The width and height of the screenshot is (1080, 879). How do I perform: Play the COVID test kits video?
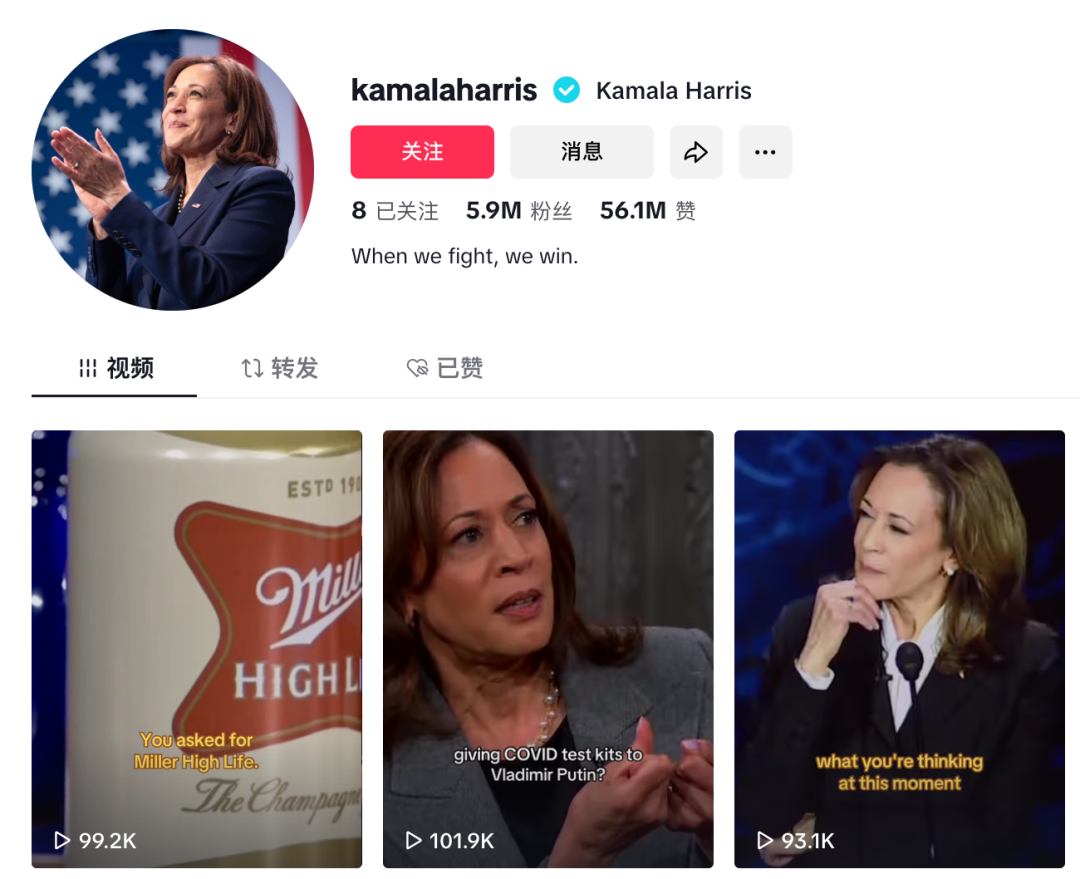click(x=548, y=648)
